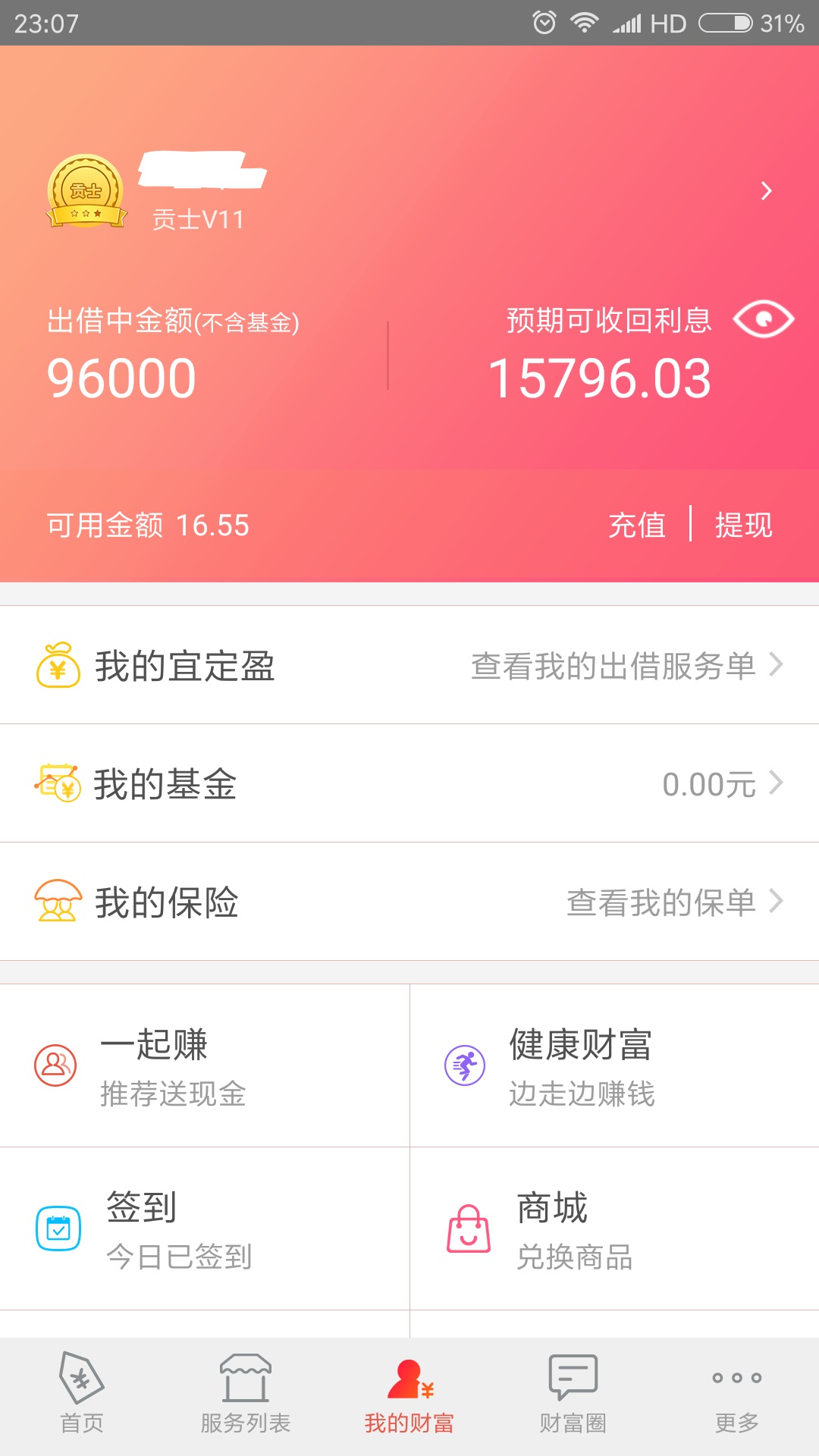Viewport: 819px width, 1456px height.
Task: Tap the red people icon for 一起赚
Action: [57, 1065]
